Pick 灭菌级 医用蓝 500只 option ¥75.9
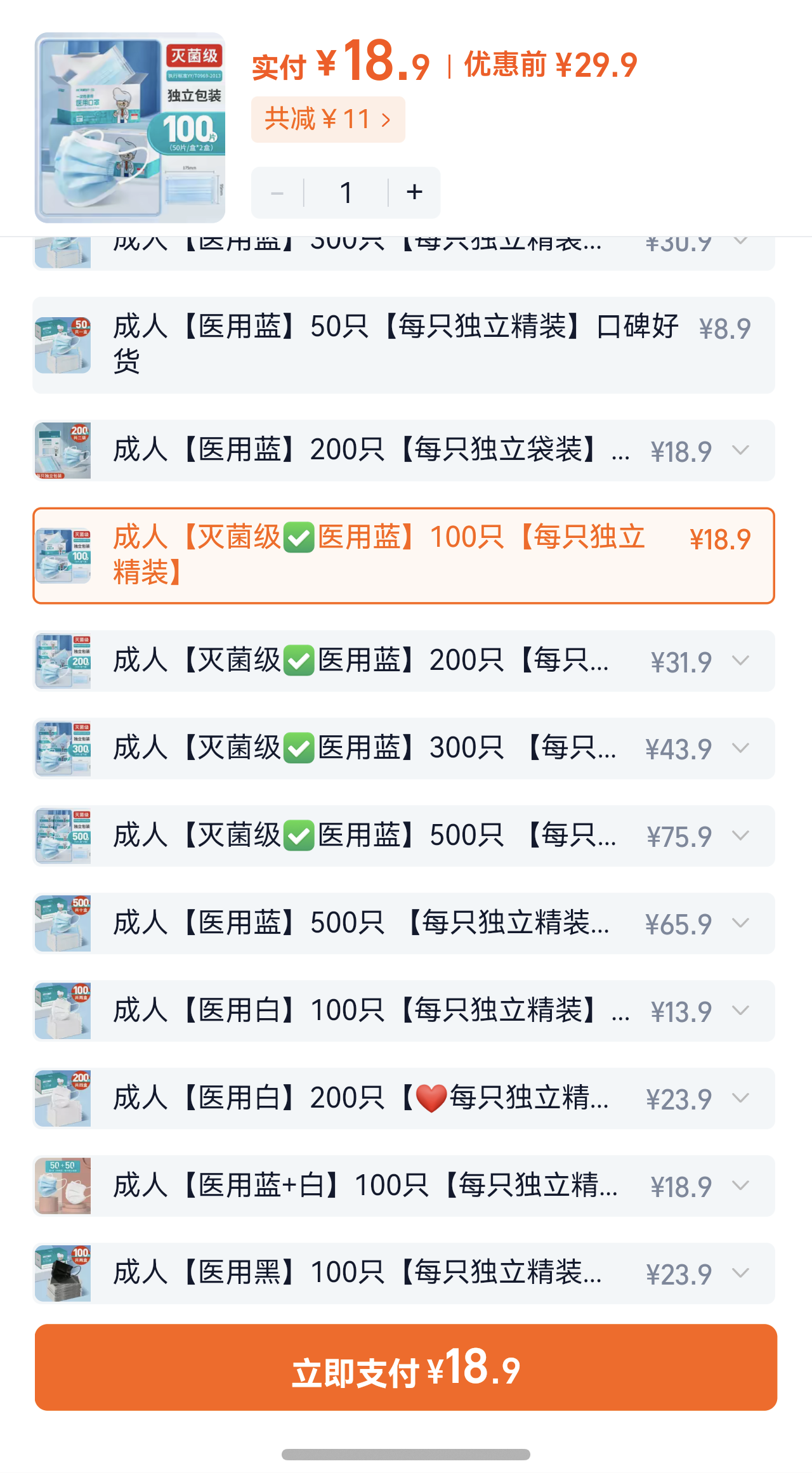The width and height of the screenshot is (812, 1473). click(x=381, y=836)
